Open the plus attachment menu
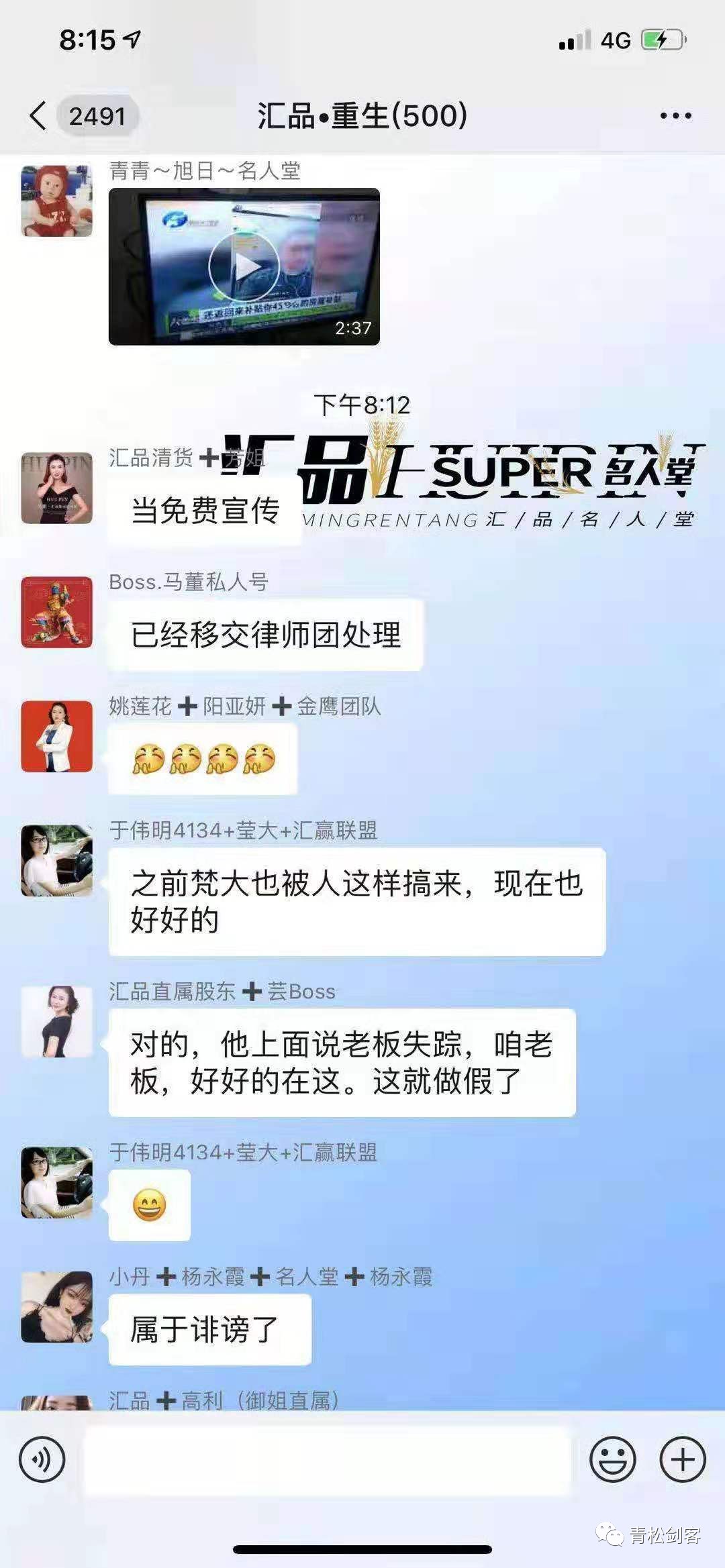The height and width of the screenshot is (1568, 725). coord(683,1459)
